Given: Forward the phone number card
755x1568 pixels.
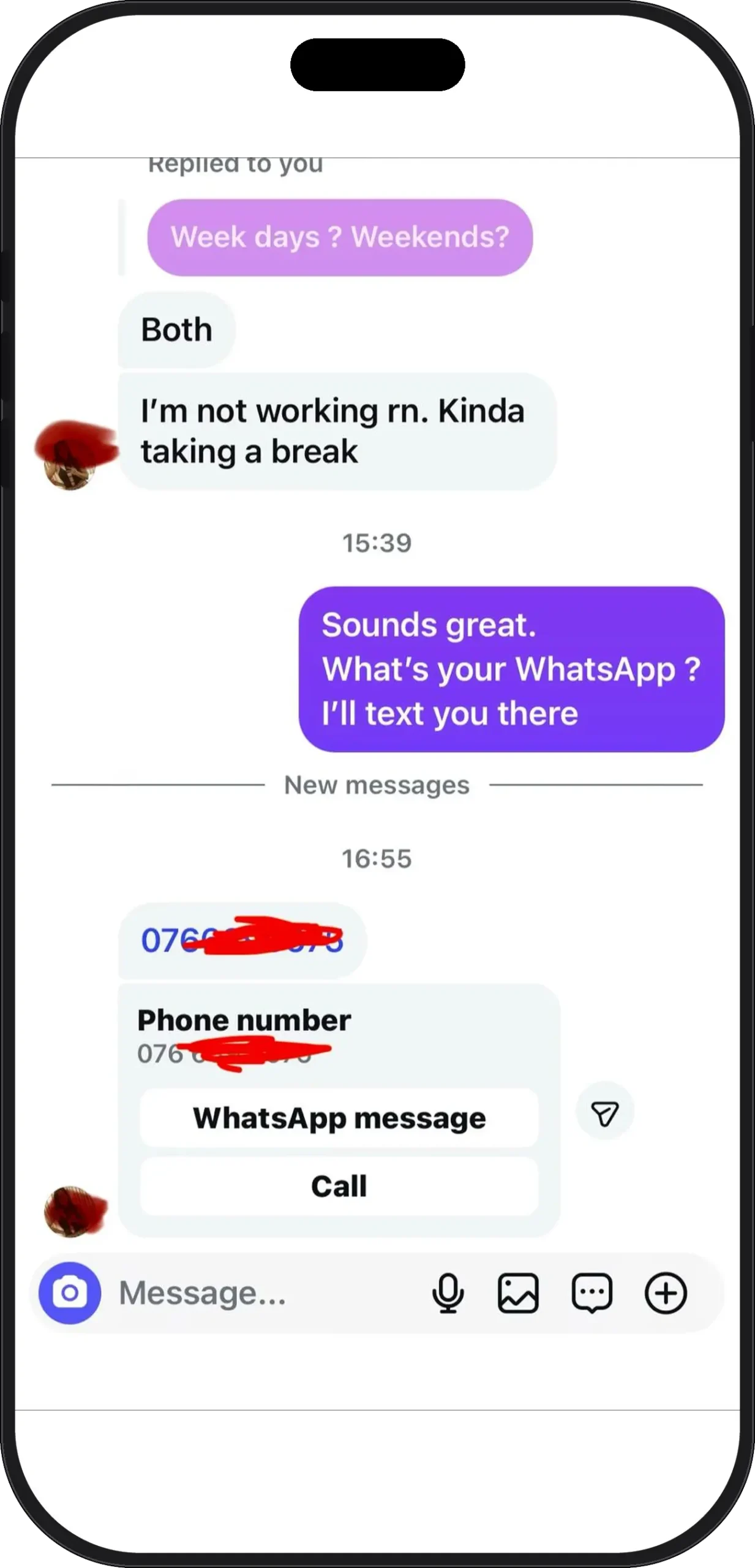Looking at the screenshot, I should [605, 1113].
